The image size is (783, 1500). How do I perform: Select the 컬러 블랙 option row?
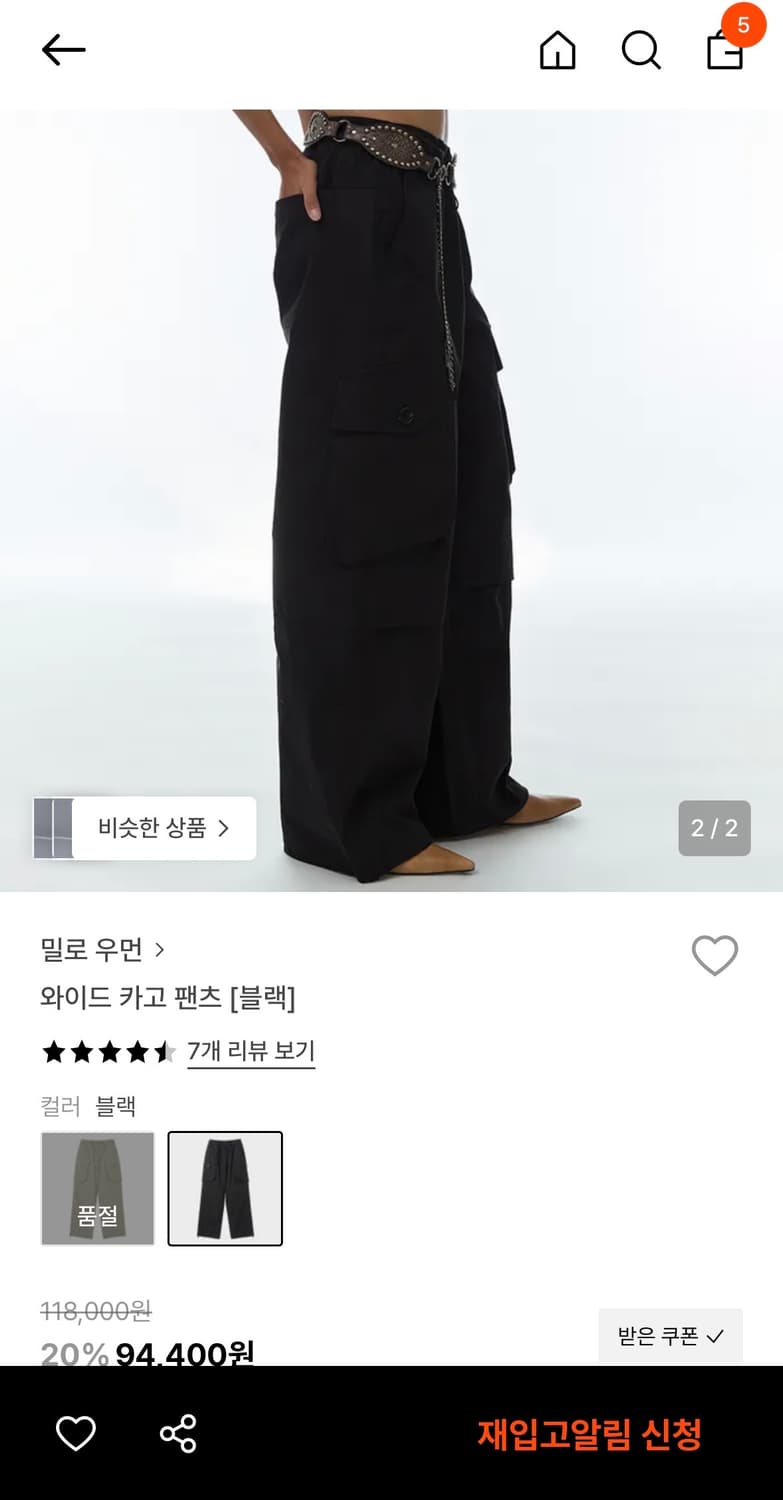pyautogui.click(x=95, y=1107)
